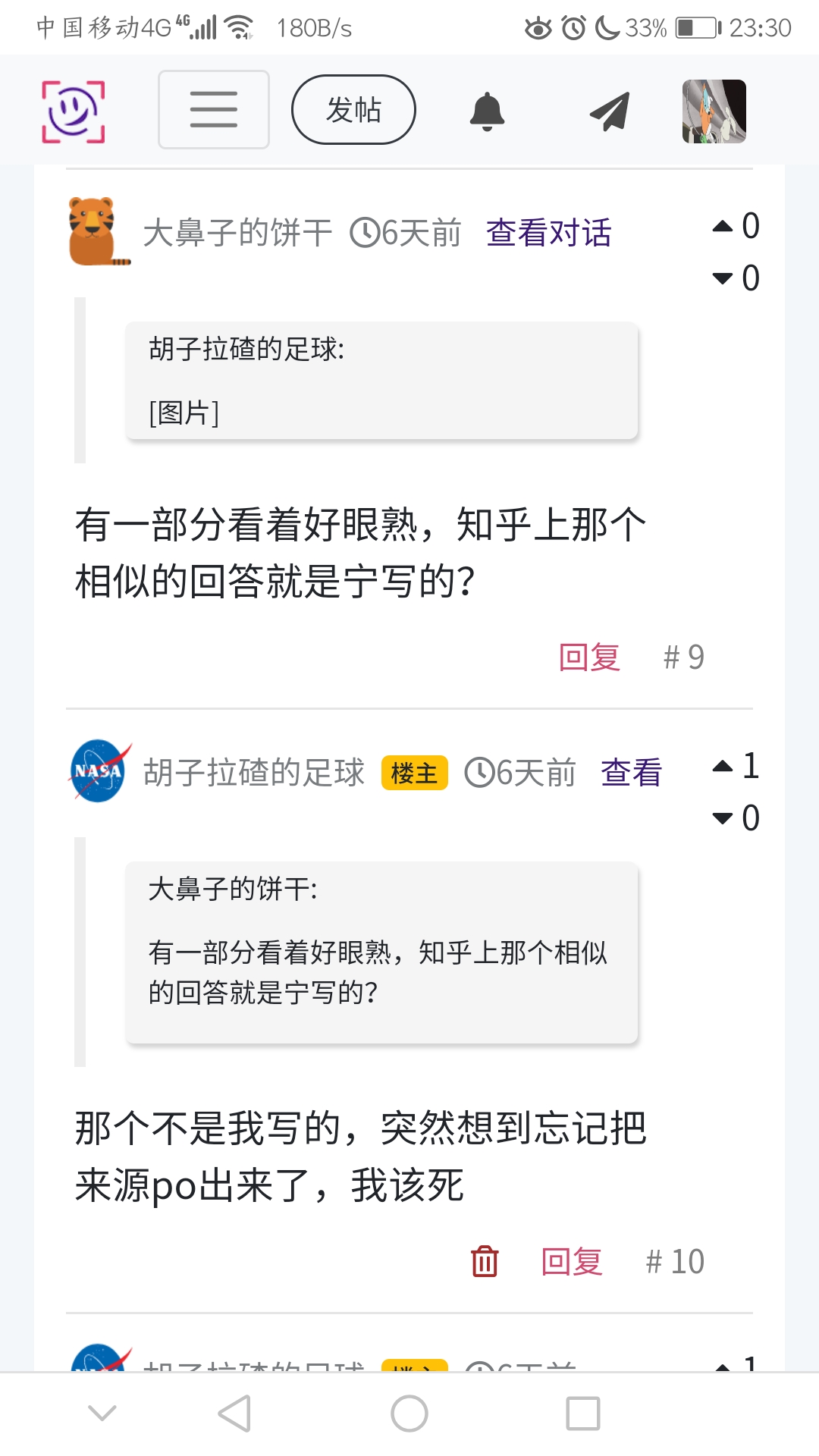Viewport: 819px width, 1456px height.
Task: Upvote 胡子拉碴的足球's comment #10
Action: [723, 766]
